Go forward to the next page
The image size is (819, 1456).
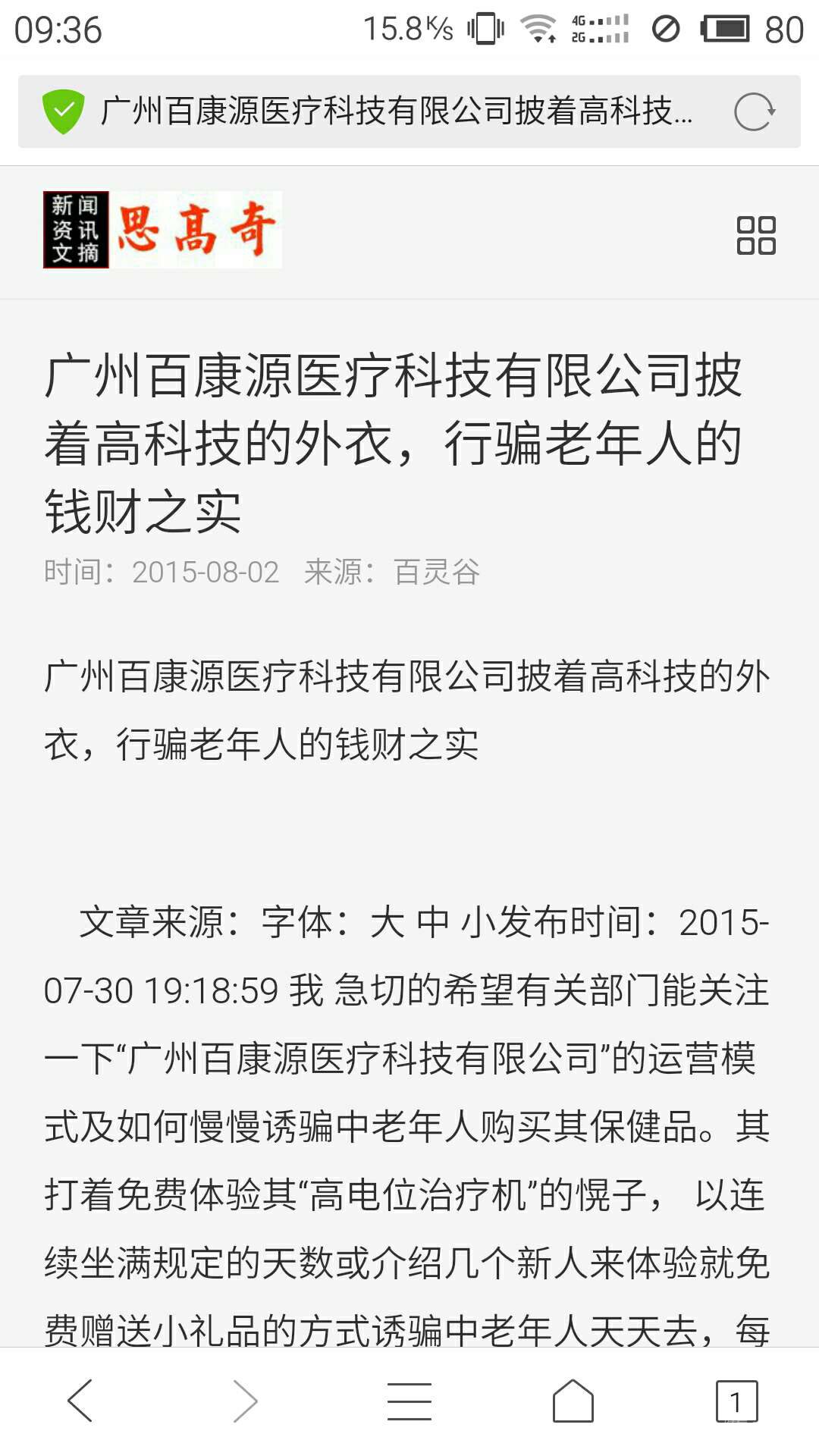tap(245, 1401)
